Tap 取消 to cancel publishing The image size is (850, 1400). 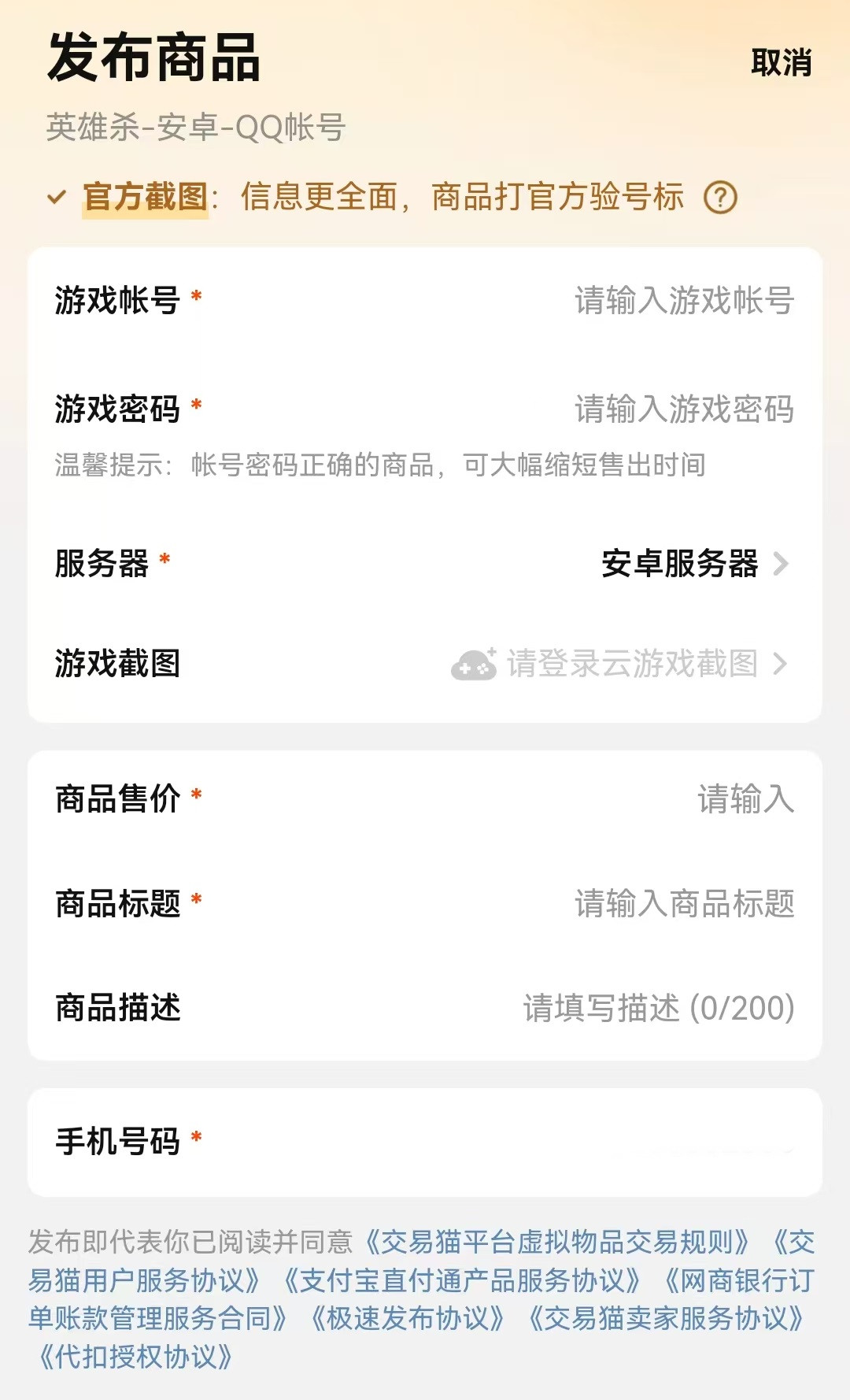pyautogui.click(x=781, y=62)
